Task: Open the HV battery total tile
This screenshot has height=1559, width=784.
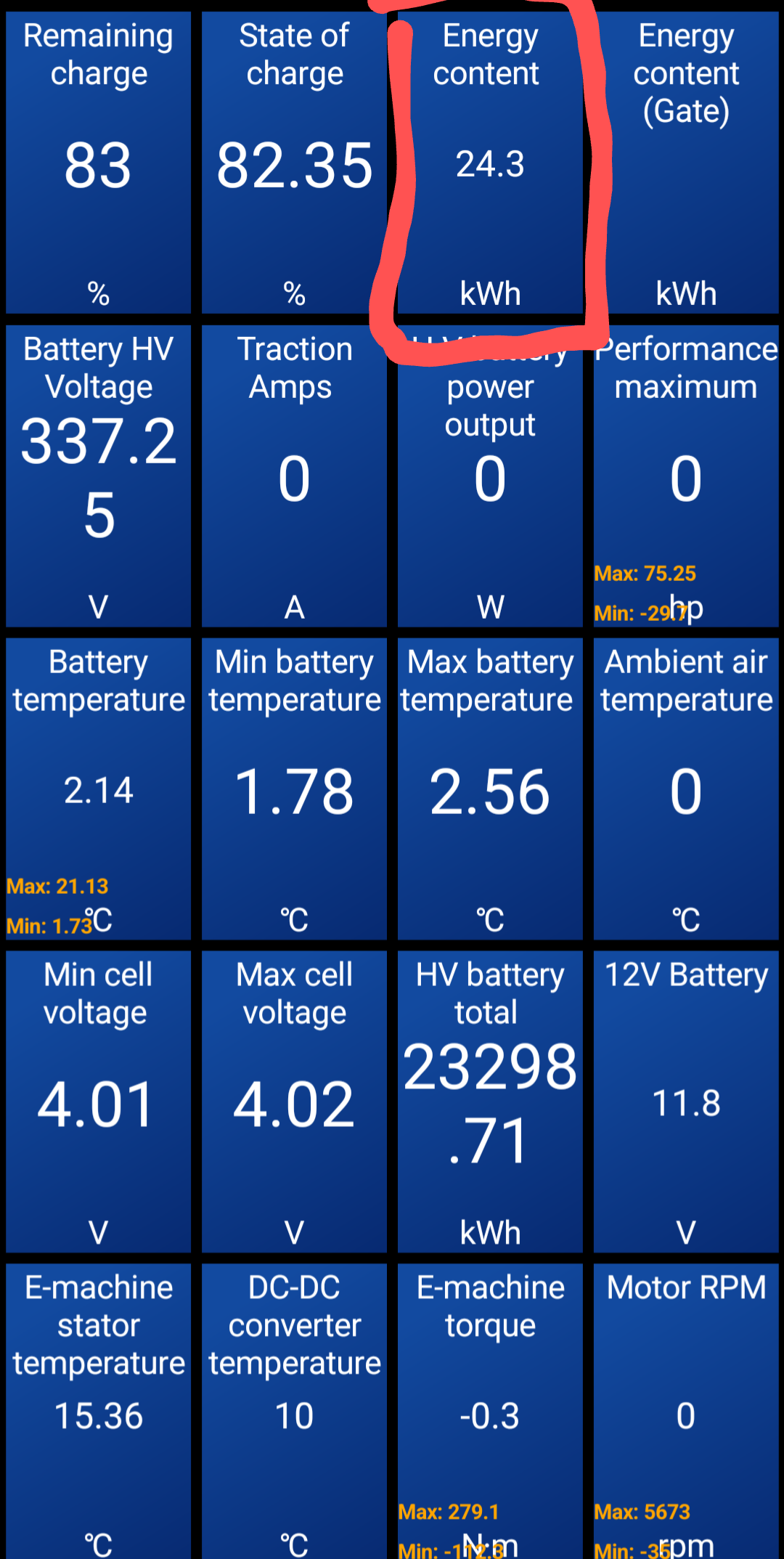Action: point(490,1102)
